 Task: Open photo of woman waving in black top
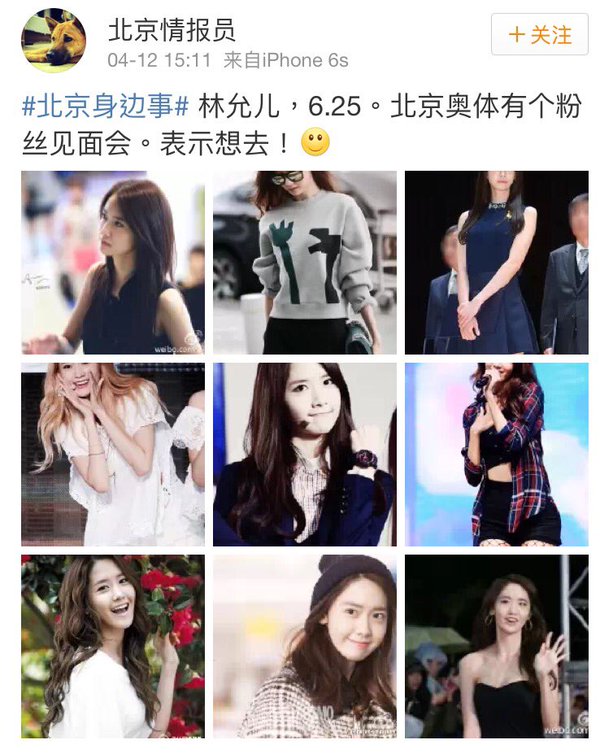coord(496,646)
